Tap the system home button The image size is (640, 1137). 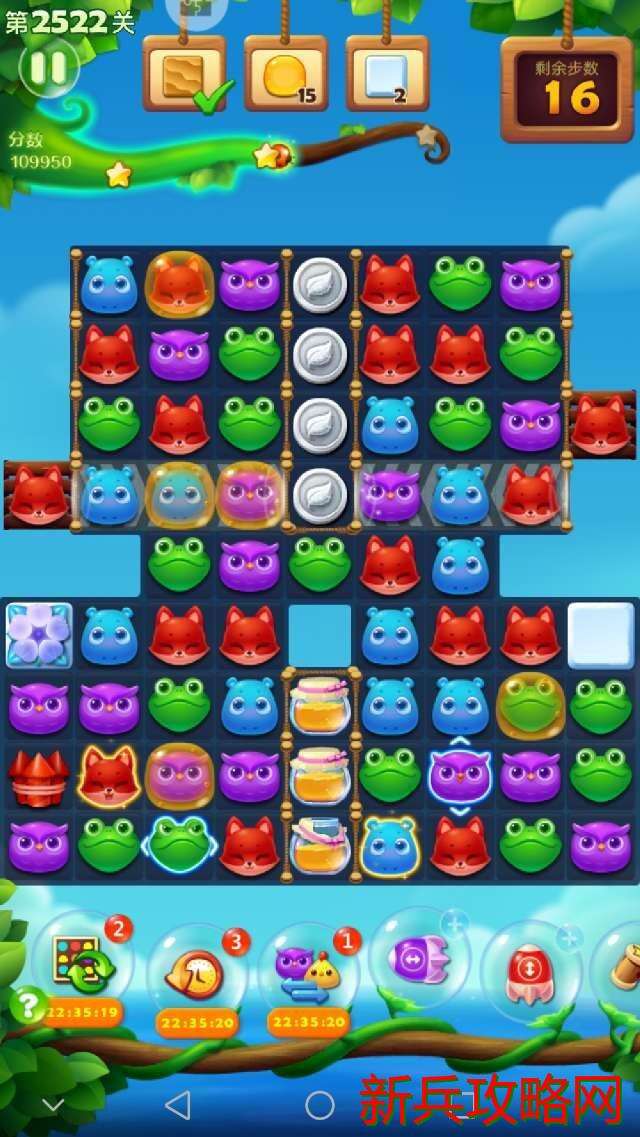[x=320, y=1105]
